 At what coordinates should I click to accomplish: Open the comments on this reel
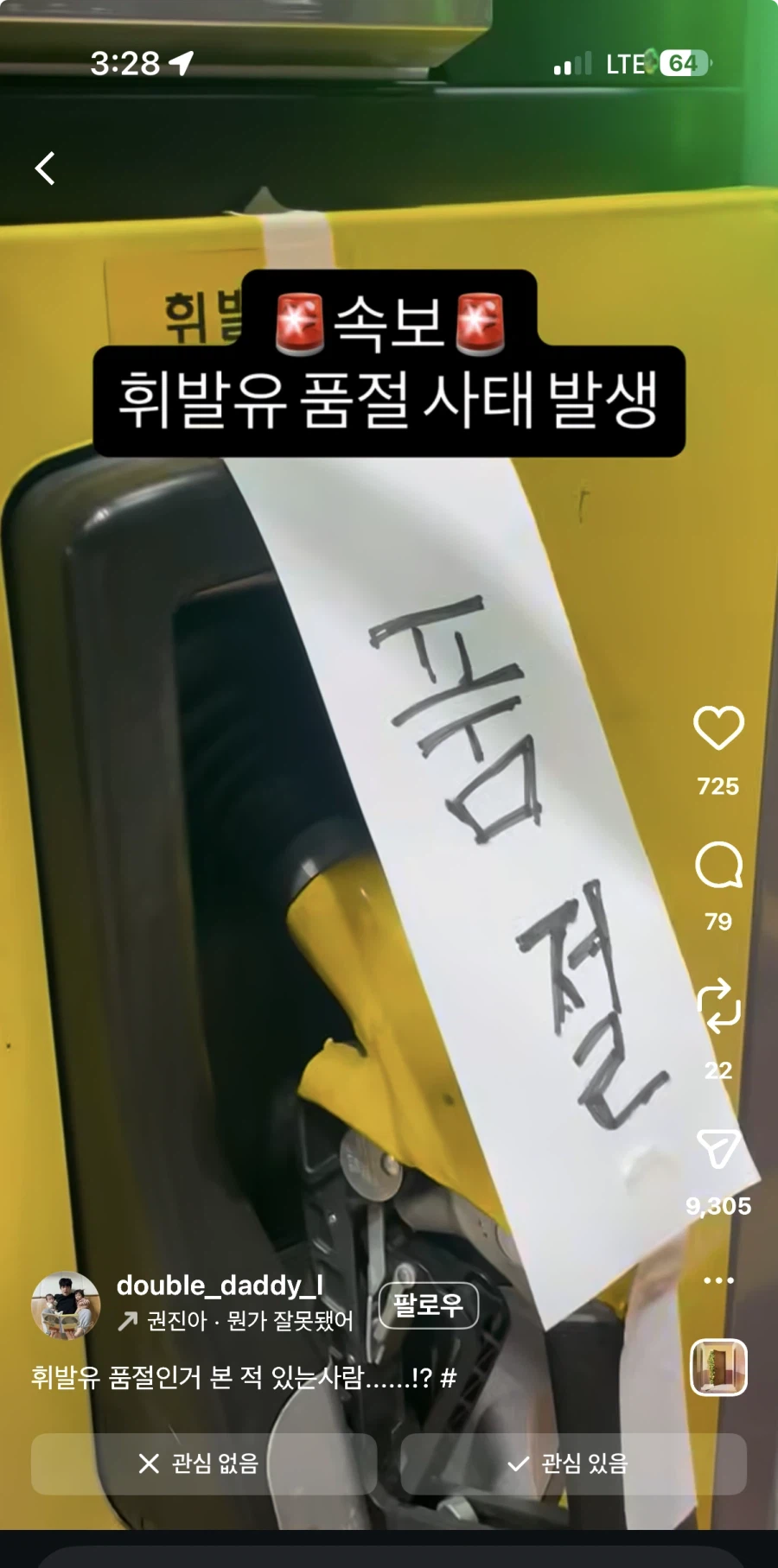tap(718, 865)
